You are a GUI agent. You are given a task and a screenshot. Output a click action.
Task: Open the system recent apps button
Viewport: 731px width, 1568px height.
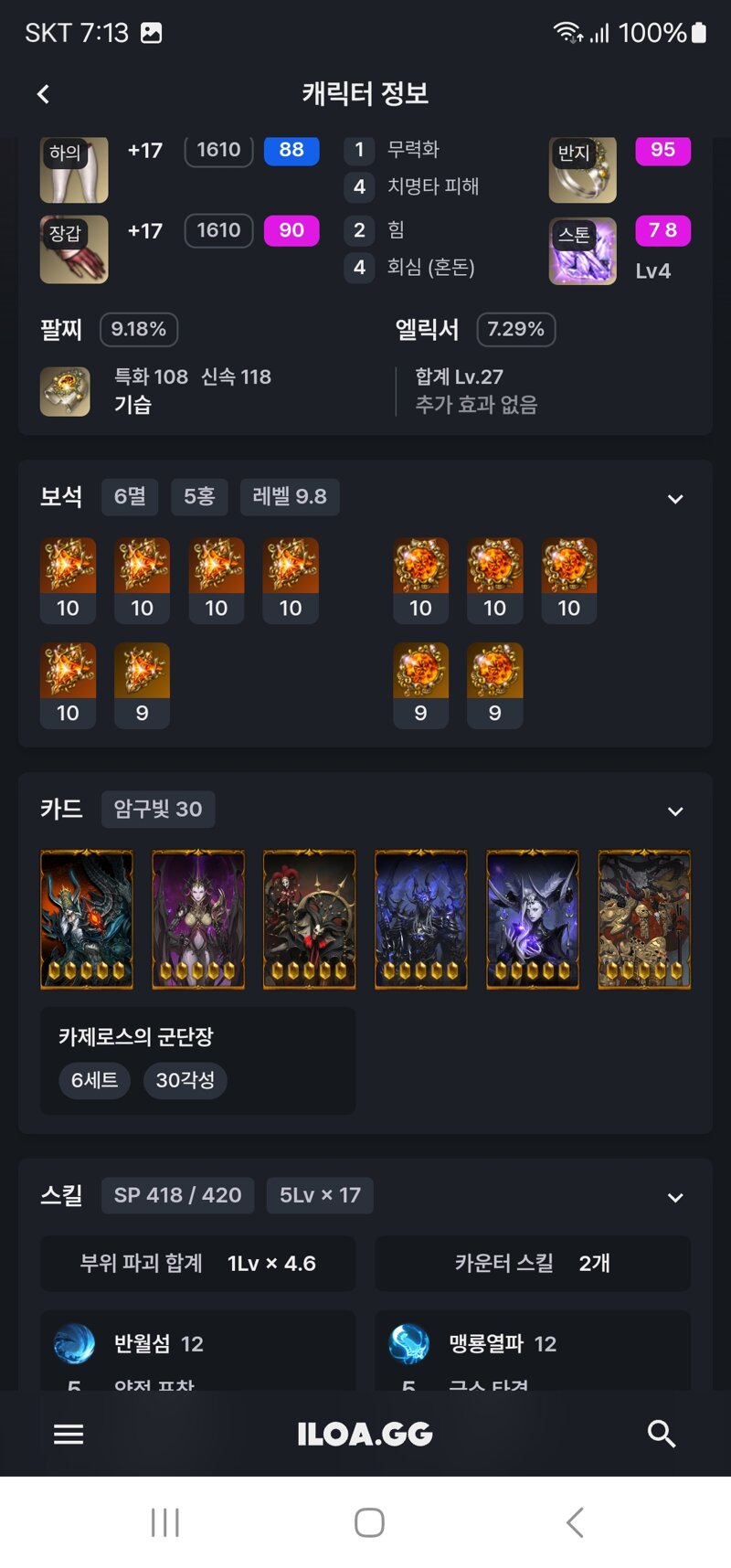pyautogui.click(x=164, y=1522)
